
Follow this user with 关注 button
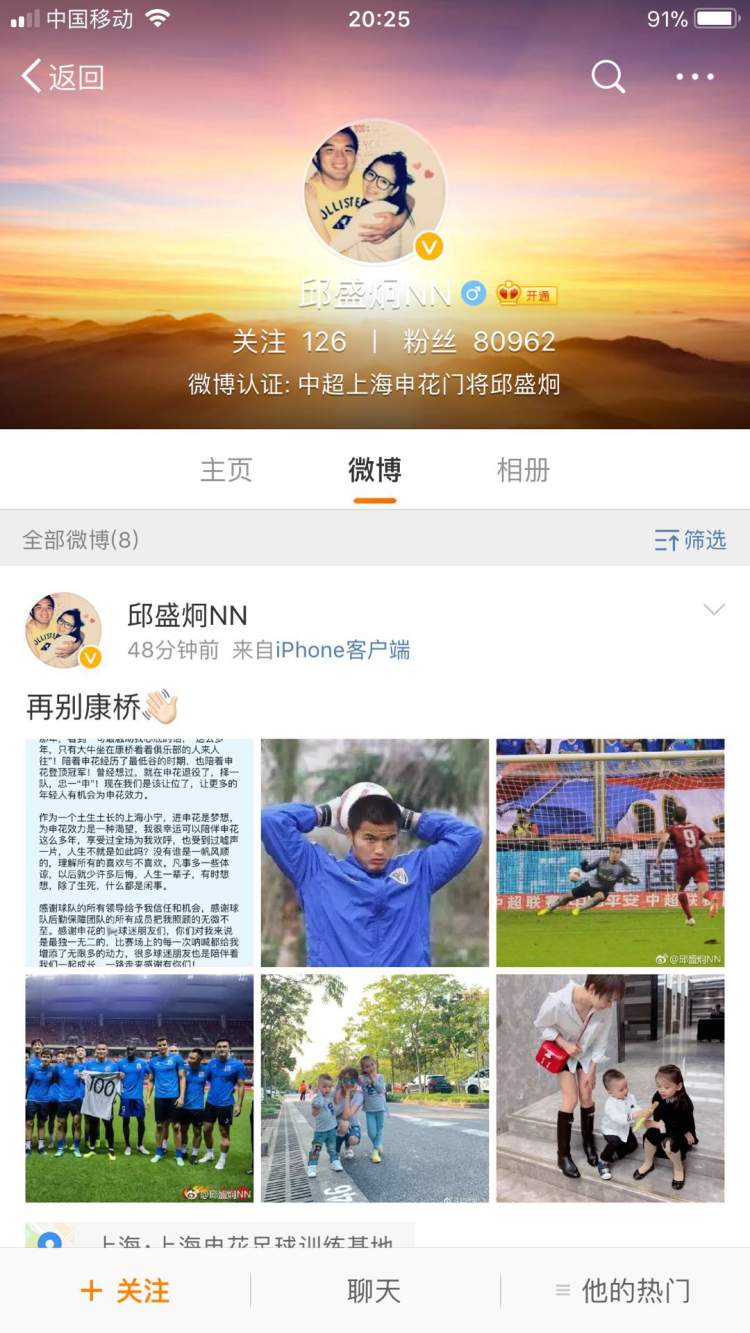click(125, 1291)
